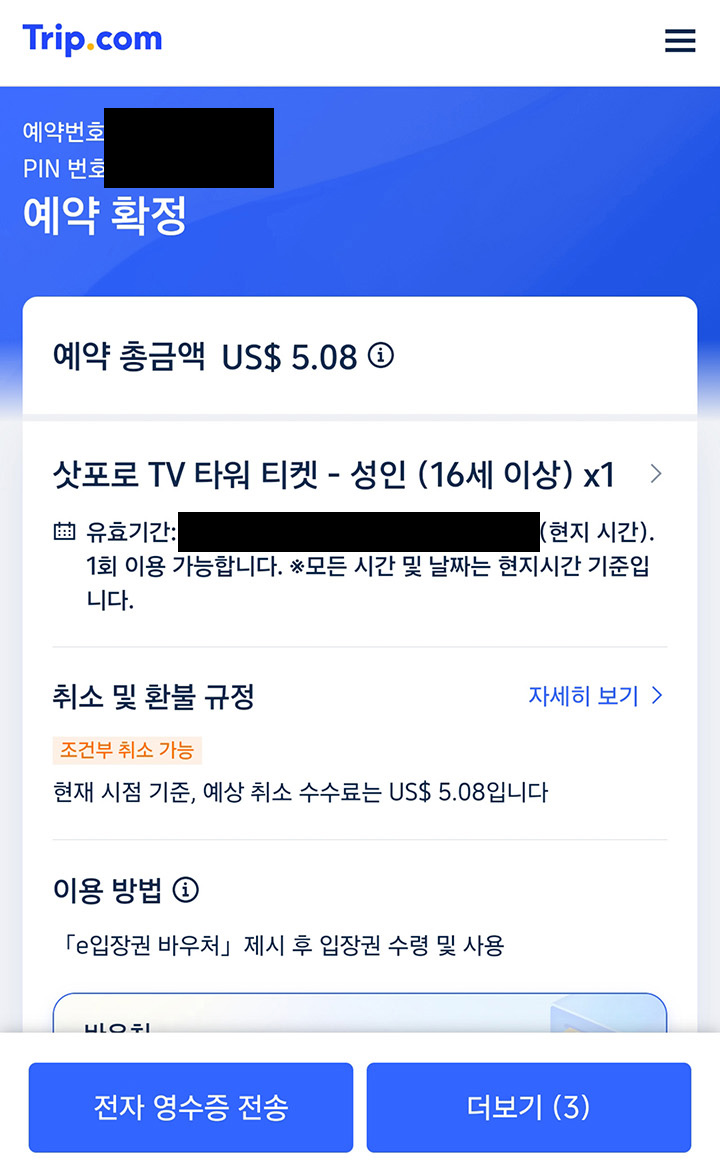Expand 더보기 to see 3 more options

tap(529, 1107)
